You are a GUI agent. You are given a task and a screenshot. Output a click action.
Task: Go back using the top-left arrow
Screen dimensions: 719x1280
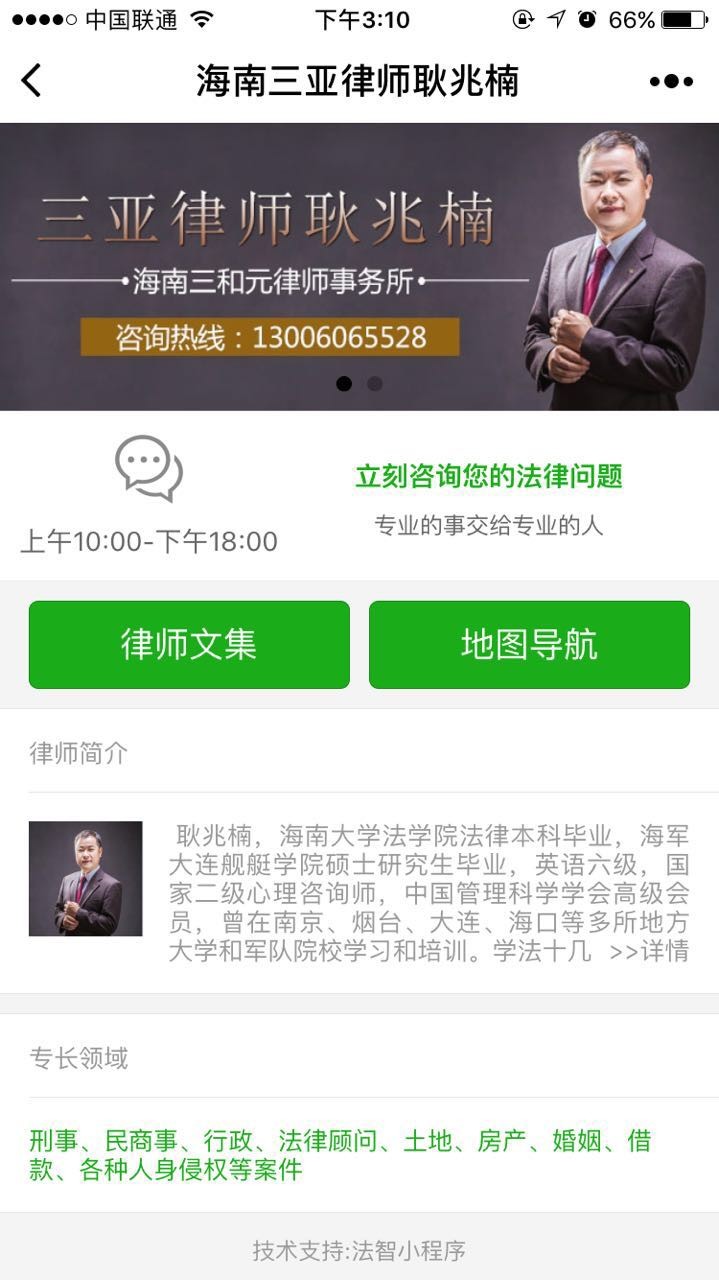click(31, 80)
